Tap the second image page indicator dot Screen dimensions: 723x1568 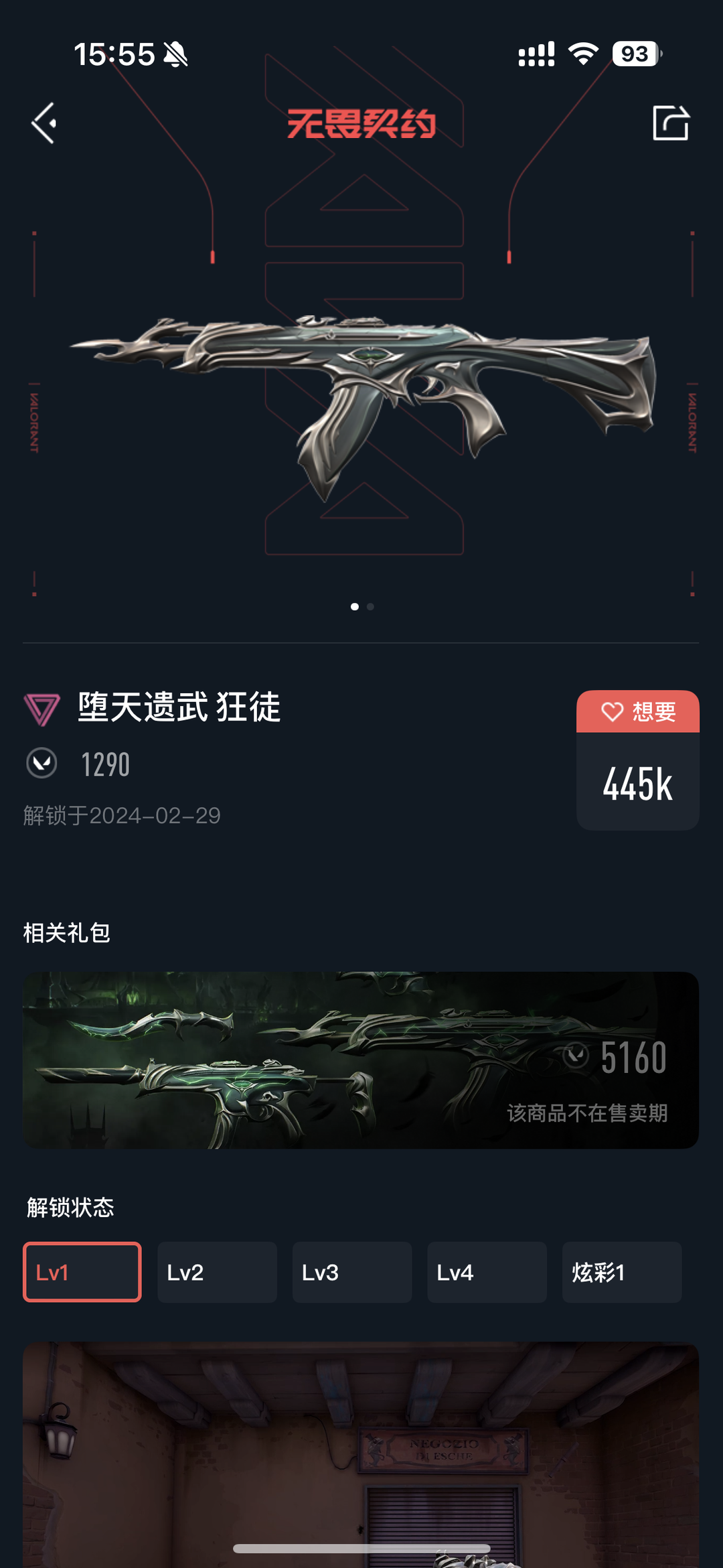370,607
